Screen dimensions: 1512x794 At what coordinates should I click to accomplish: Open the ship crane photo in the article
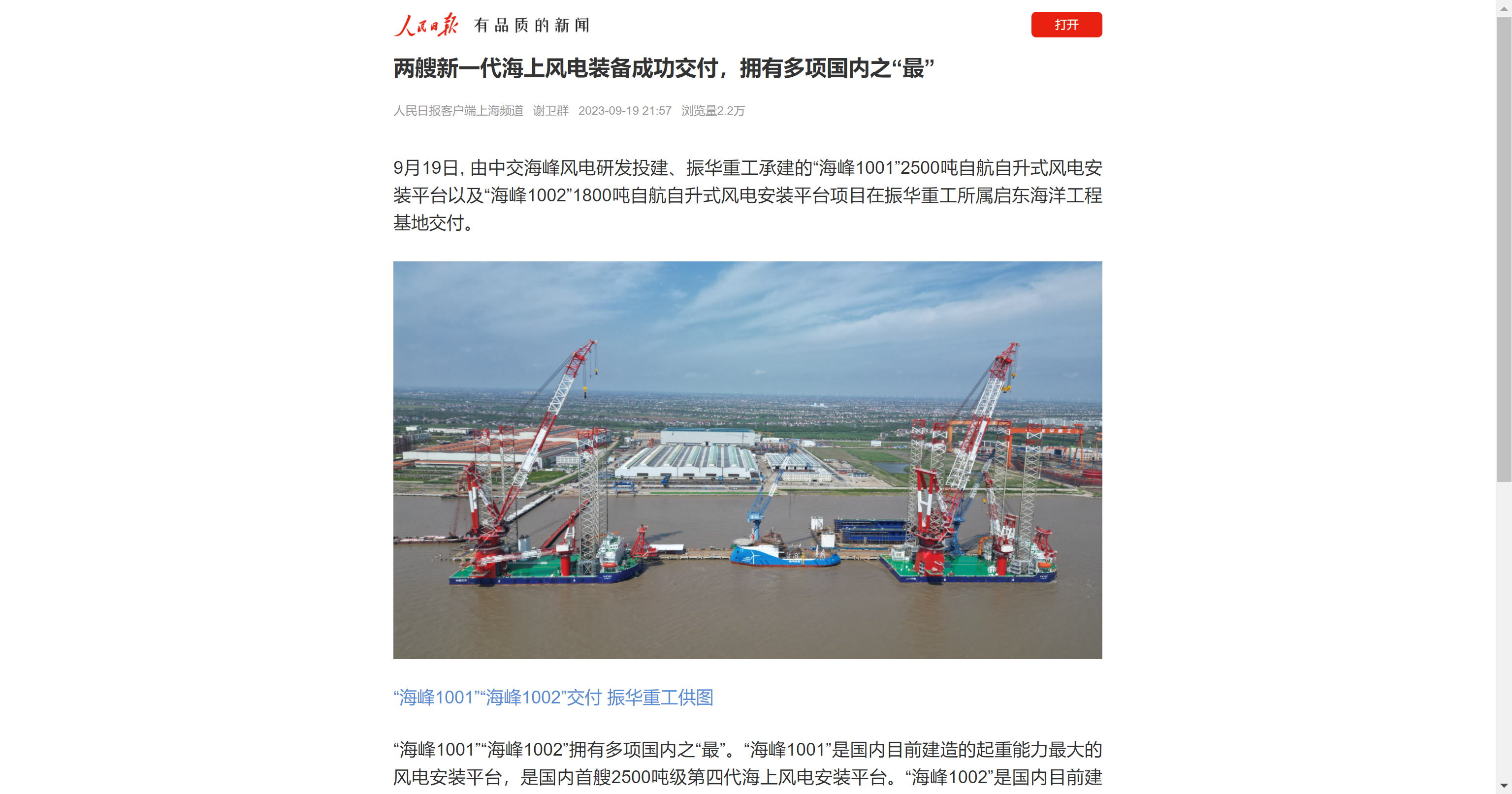(x=747, y=459)
